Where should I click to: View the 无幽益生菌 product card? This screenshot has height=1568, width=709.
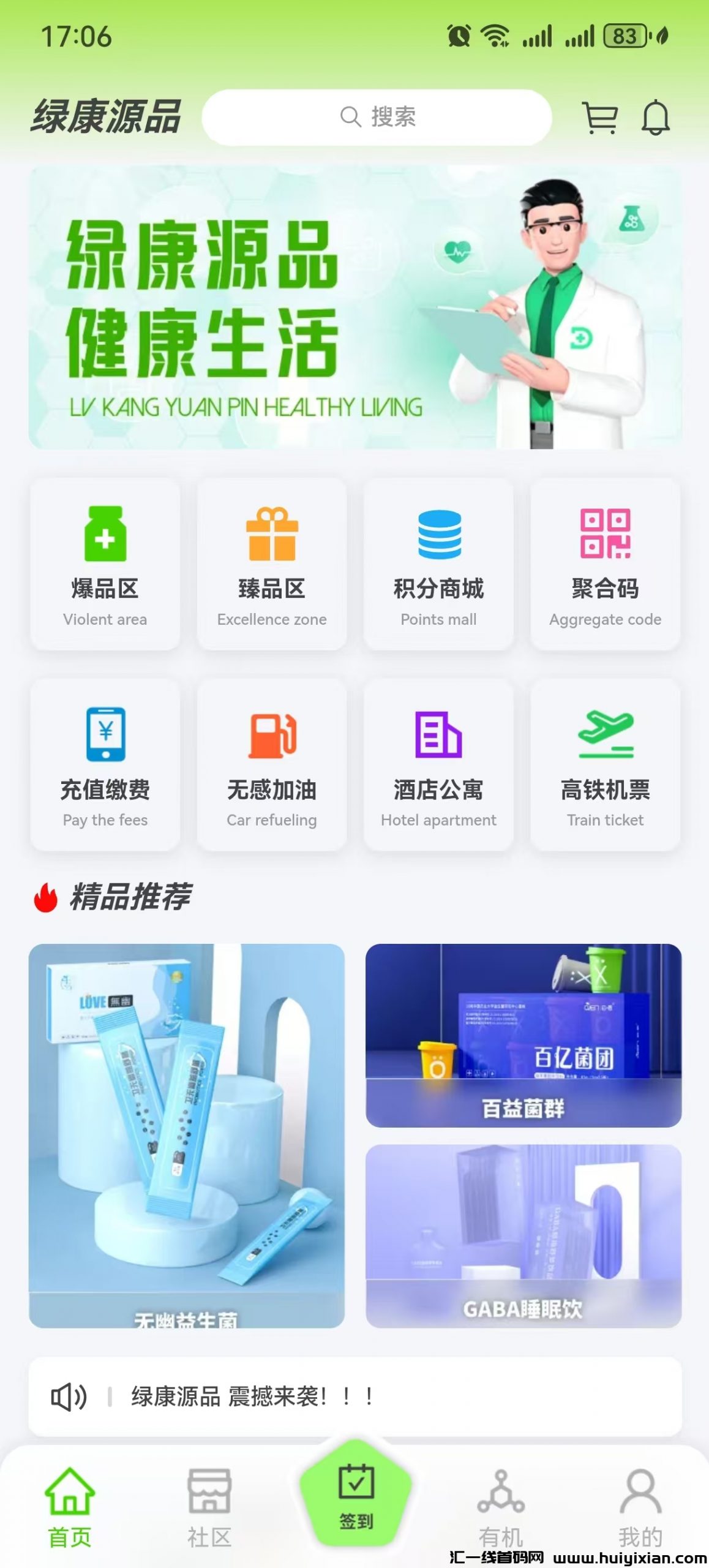(187, 1135)
